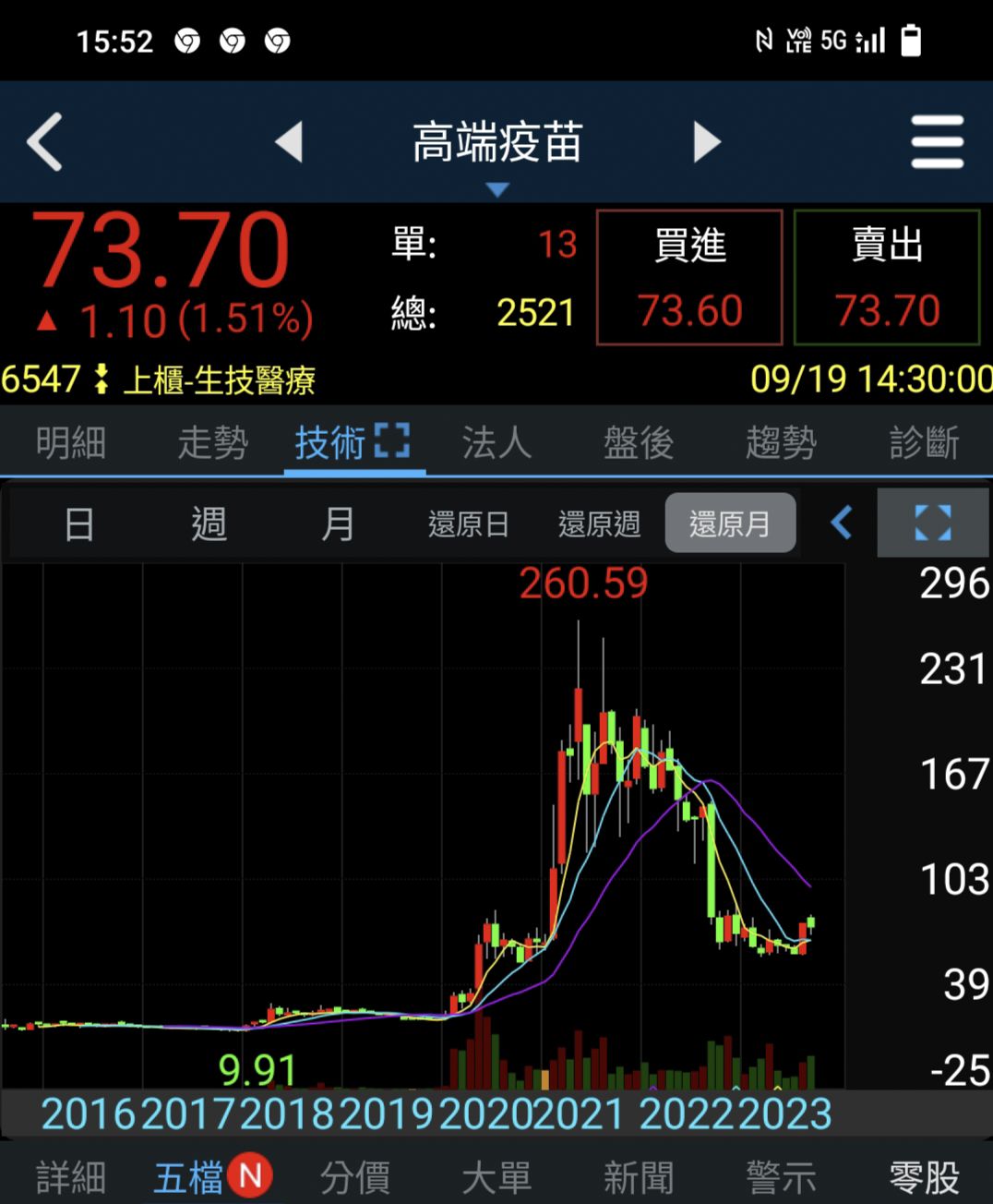
Task: Enable the 月 monthly chart period
Action: 339,523
